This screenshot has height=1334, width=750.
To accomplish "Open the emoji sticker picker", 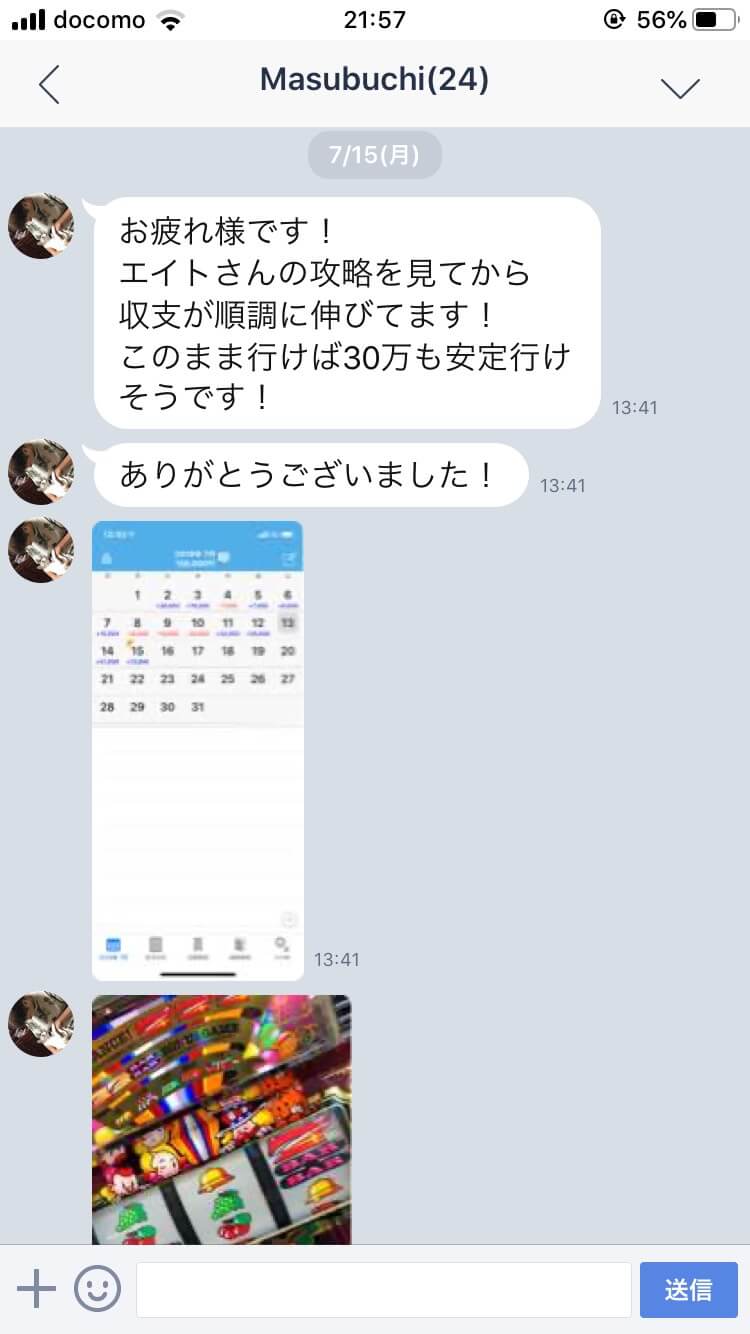I will [97, 1289].
